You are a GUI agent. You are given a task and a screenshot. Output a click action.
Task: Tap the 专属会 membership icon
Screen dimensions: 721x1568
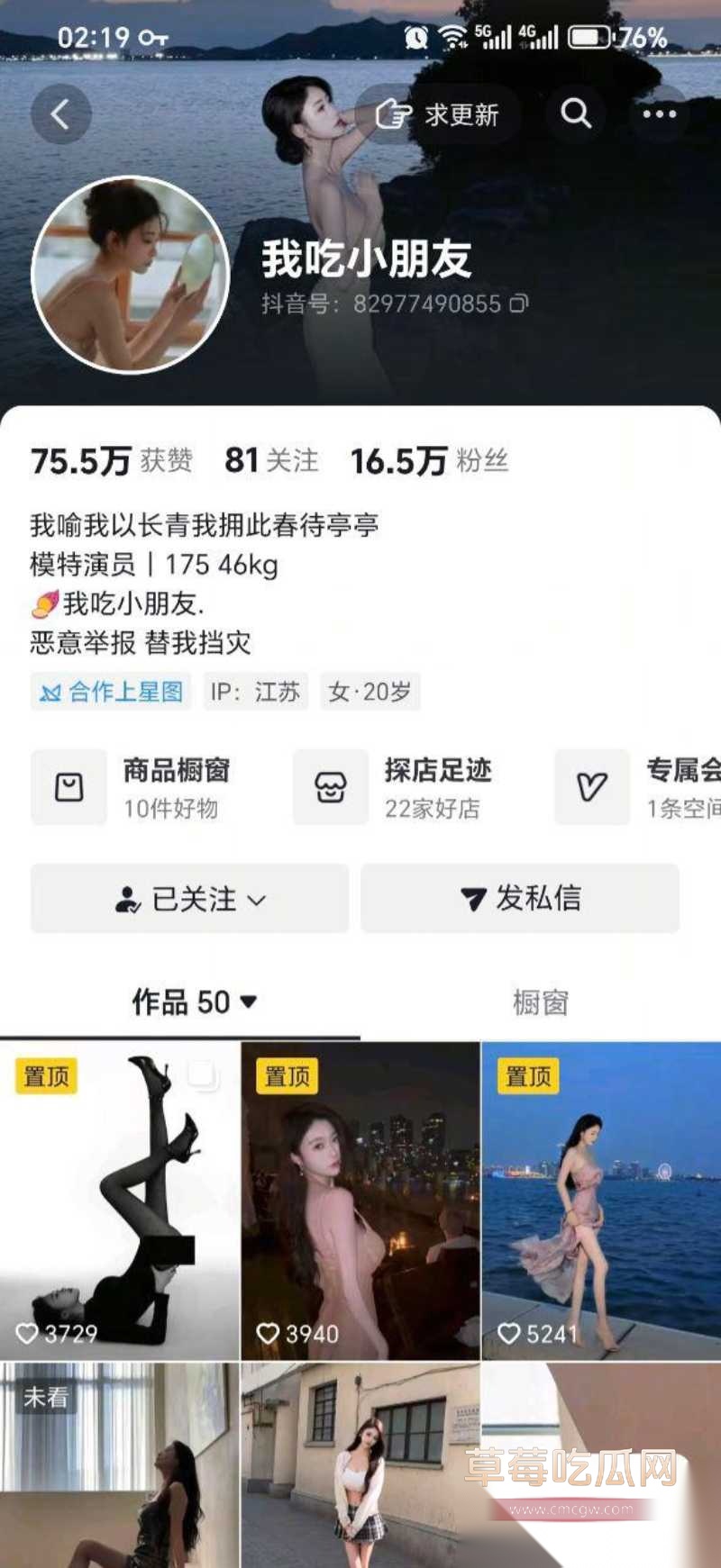coord(591,787)
